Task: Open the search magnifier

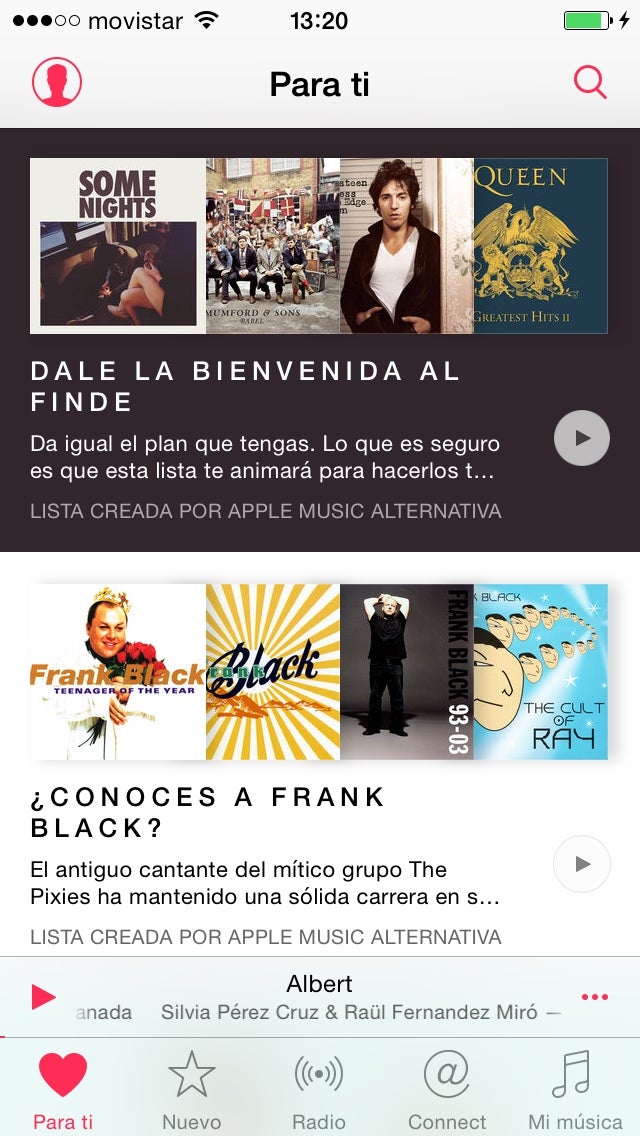Action: pos(590,83)
